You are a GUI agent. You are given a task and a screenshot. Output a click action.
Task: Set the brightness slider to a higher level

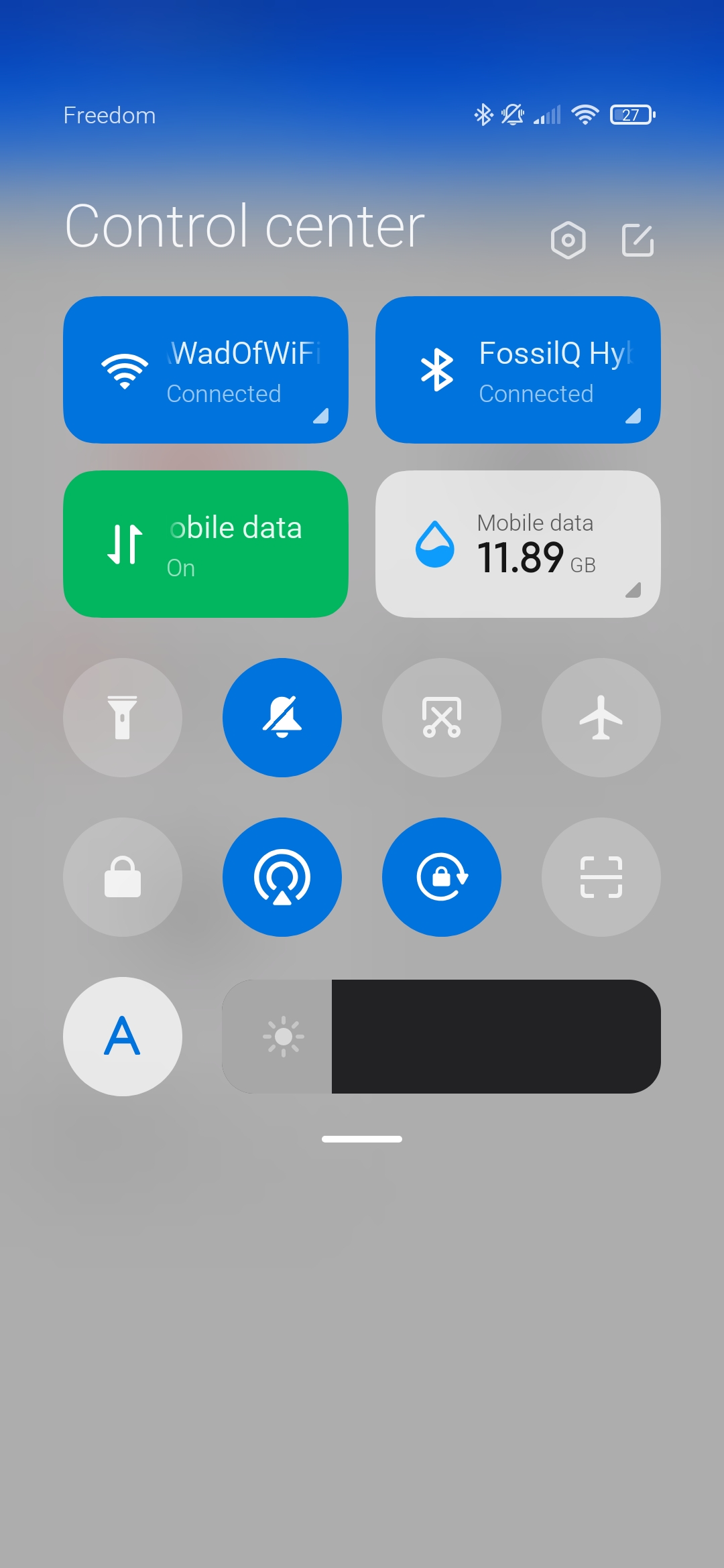(x=536, y=1037)
